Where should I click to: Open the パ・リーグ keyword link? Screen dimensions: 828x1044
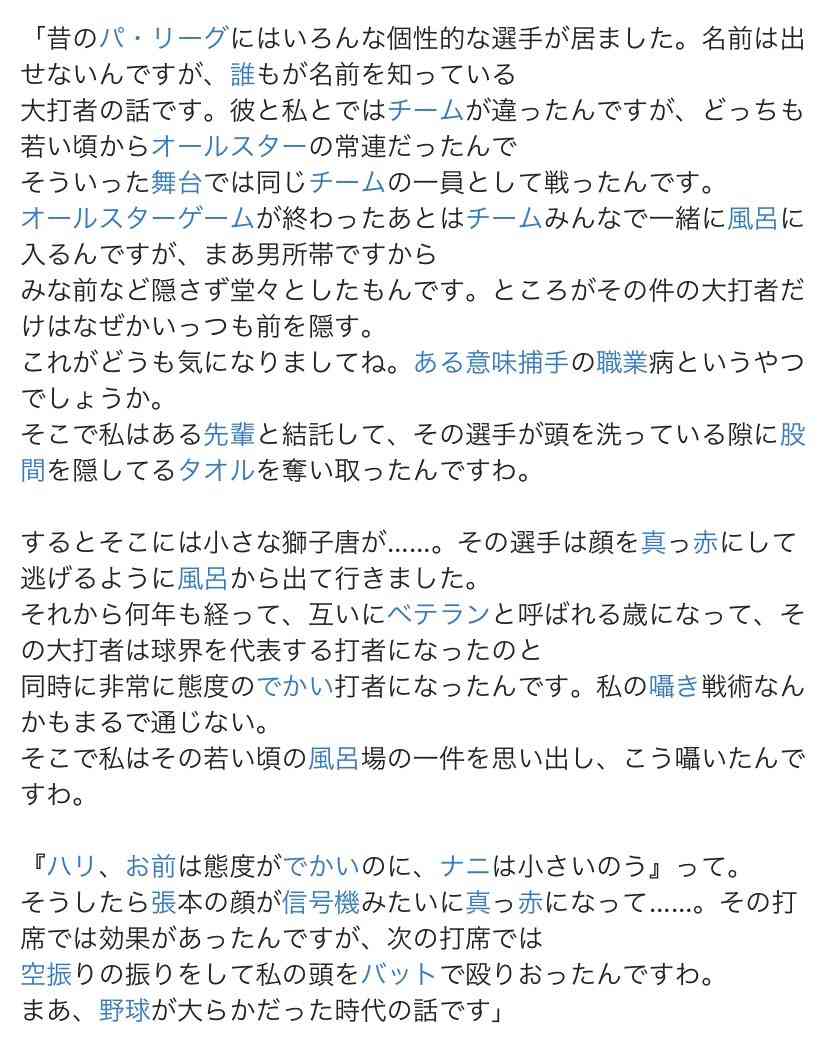[162, 39]
